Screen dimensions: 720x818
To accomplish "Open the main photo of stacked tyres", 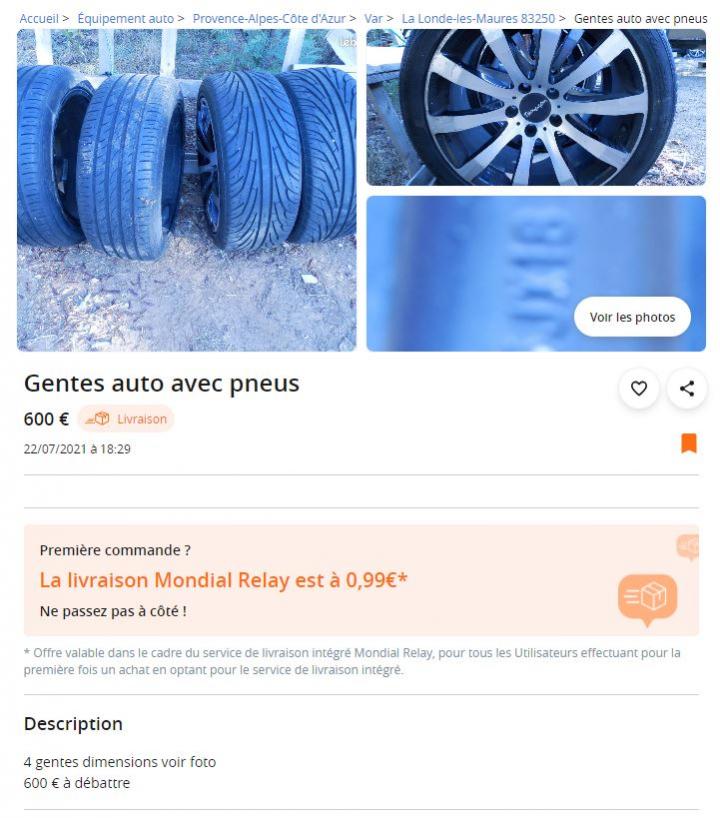I will point(187,190).
